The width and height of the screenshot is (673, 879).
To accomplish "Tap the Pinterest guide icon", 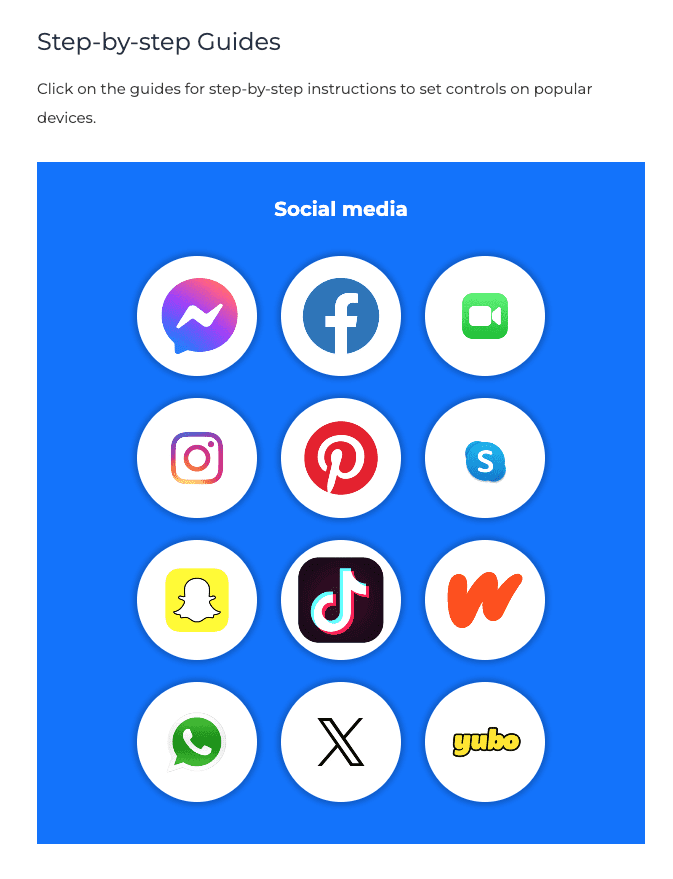I will (x=341, y=458).
